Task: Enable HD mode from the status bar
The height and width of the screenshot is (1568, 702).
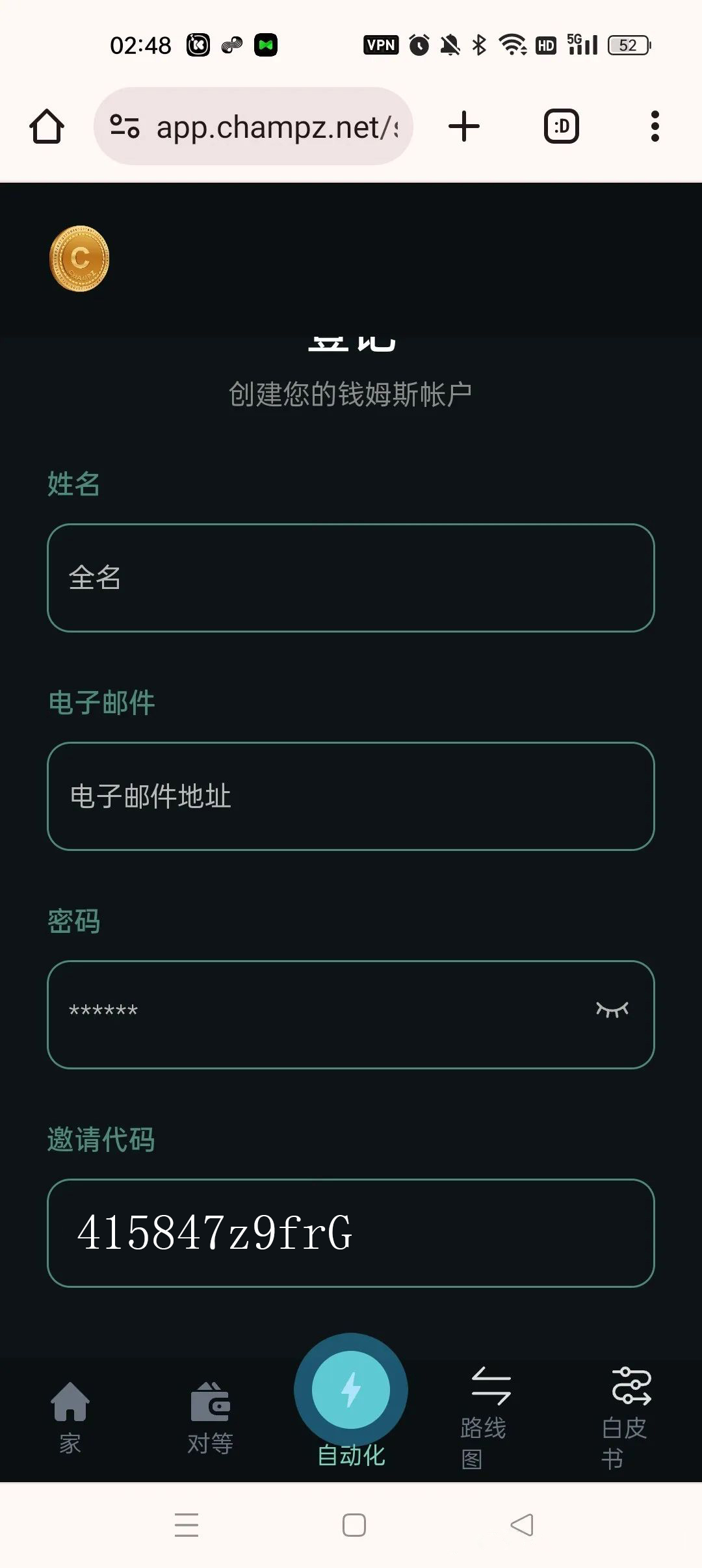Action: pos(546,44)
